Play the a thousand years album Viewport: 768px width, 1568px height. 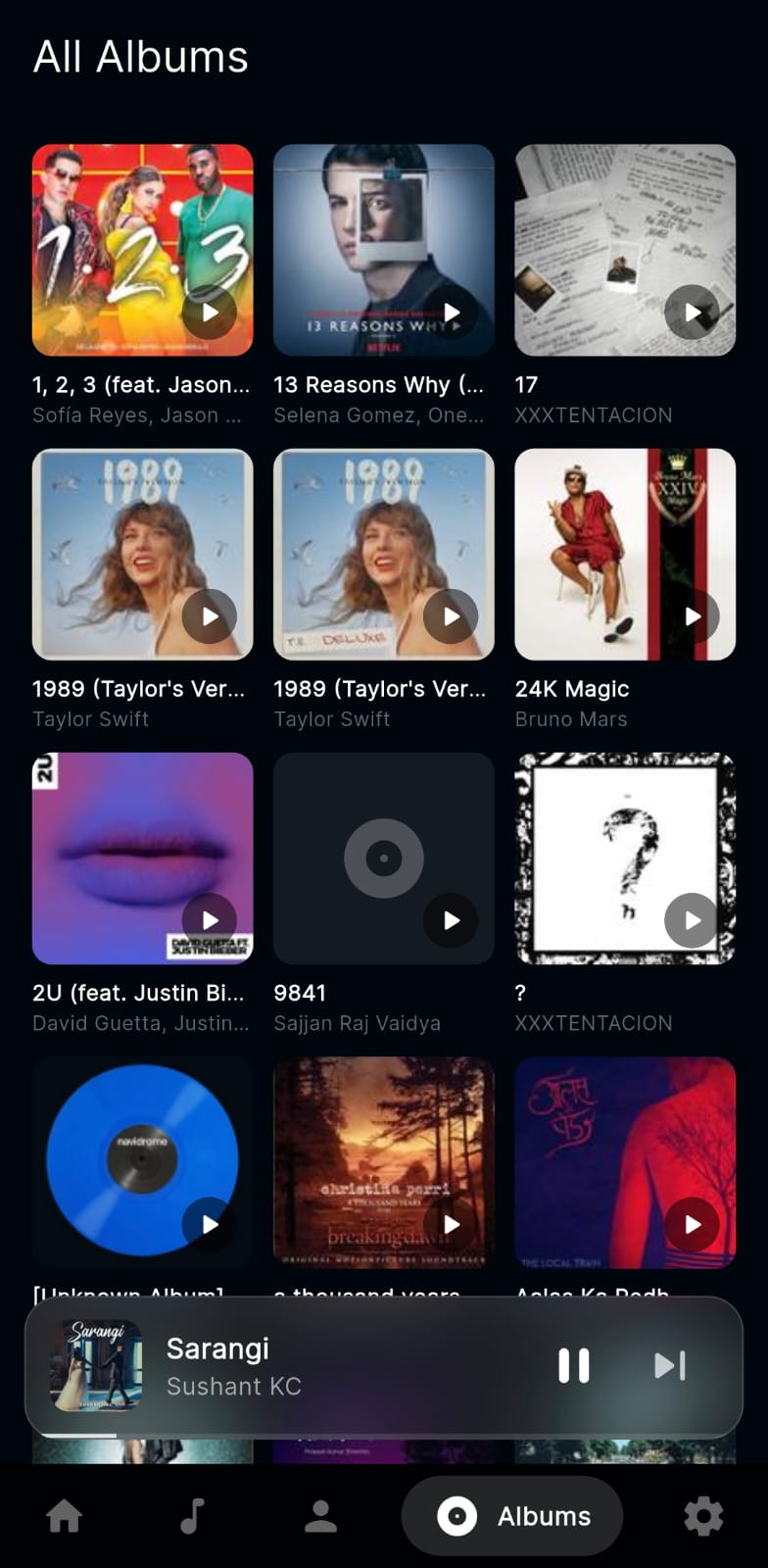click(x=451, y=1224)
